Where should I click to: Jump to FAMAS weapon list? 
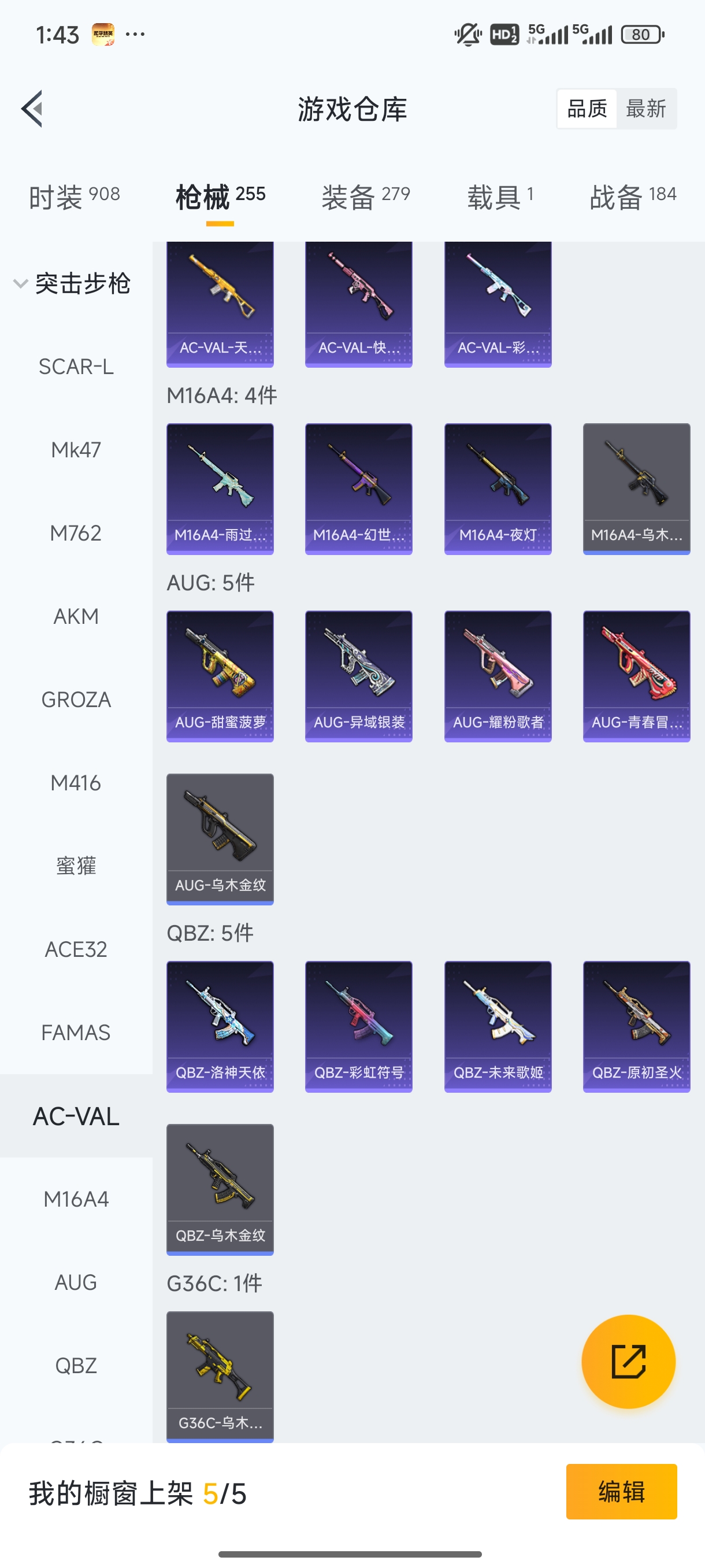(x=76, y=1033)
